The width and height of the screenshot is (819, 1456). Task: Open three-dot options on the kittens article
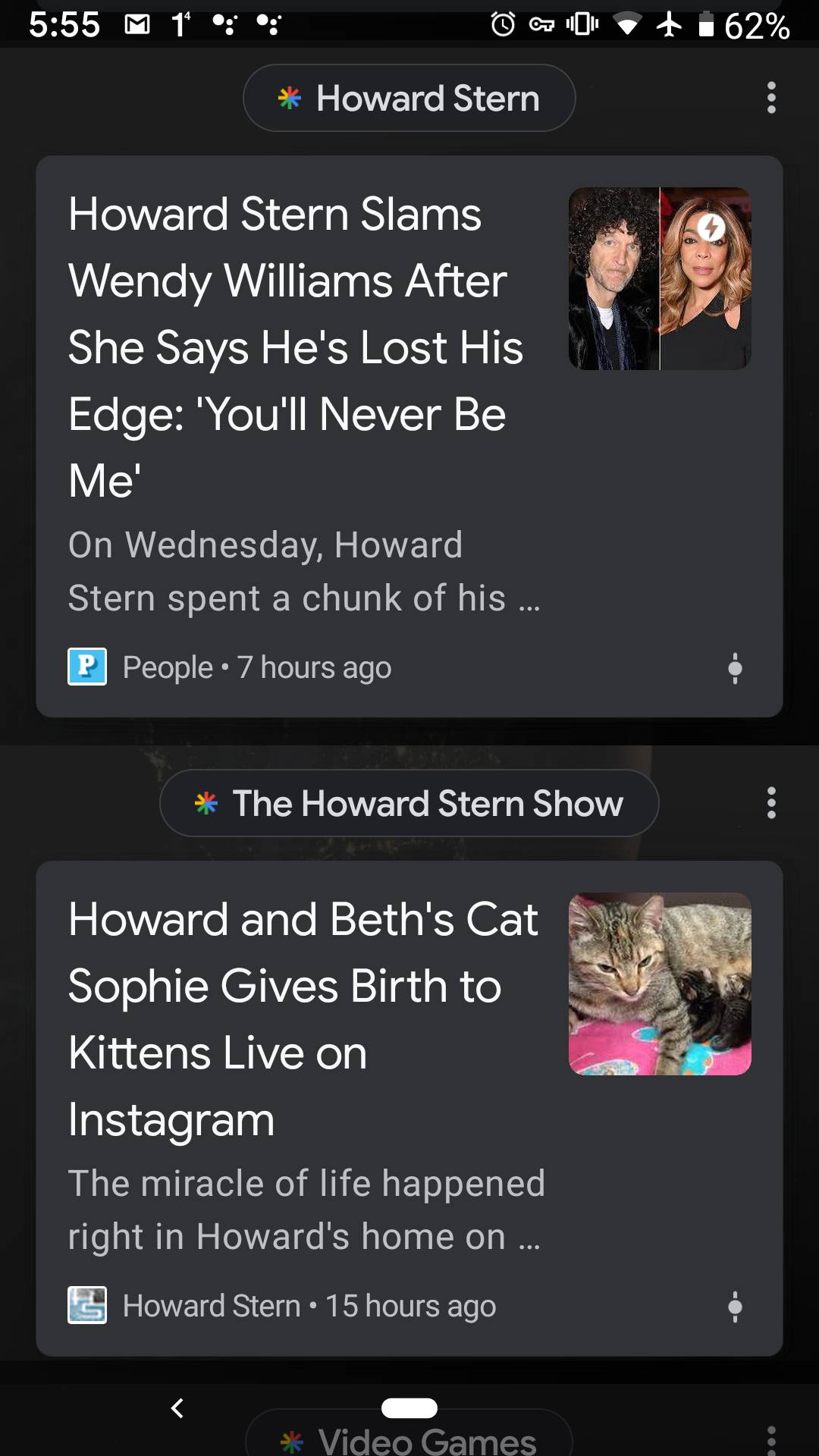pos(734,1306)
